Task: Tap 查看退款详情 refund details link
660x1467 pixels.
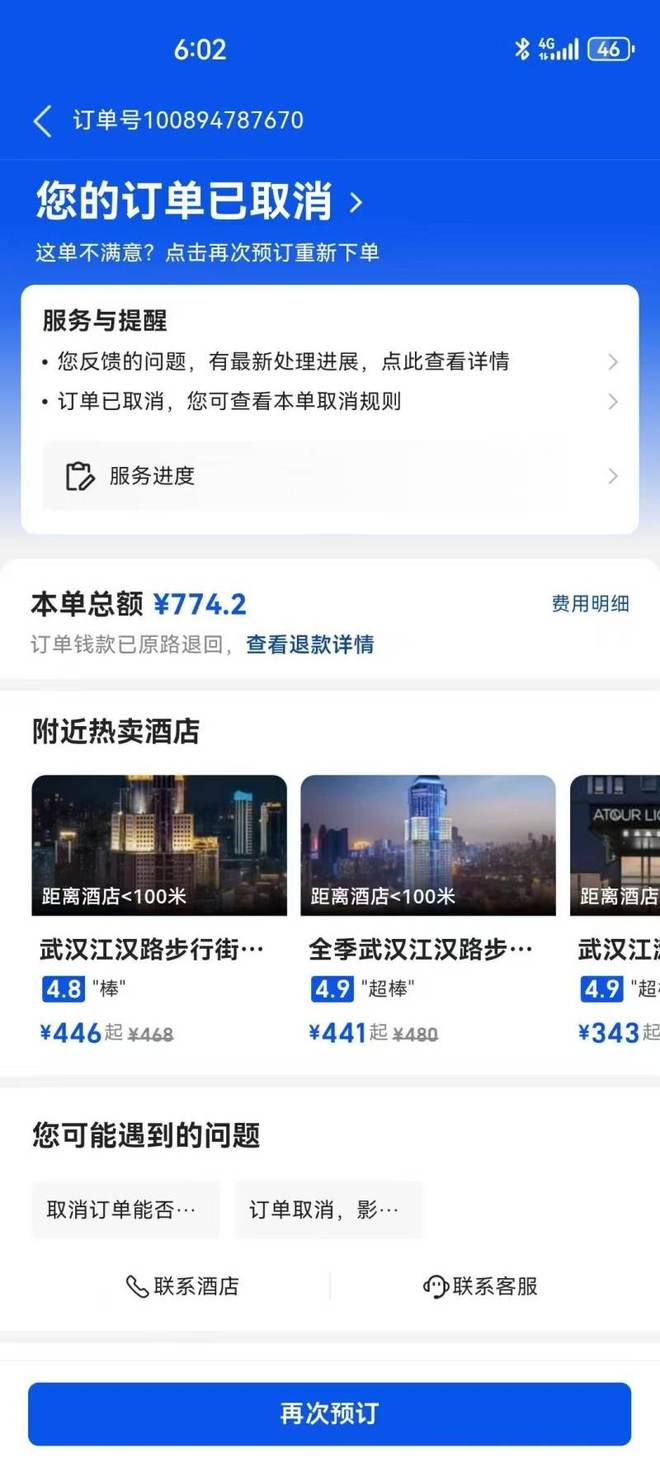Action: 310,644
